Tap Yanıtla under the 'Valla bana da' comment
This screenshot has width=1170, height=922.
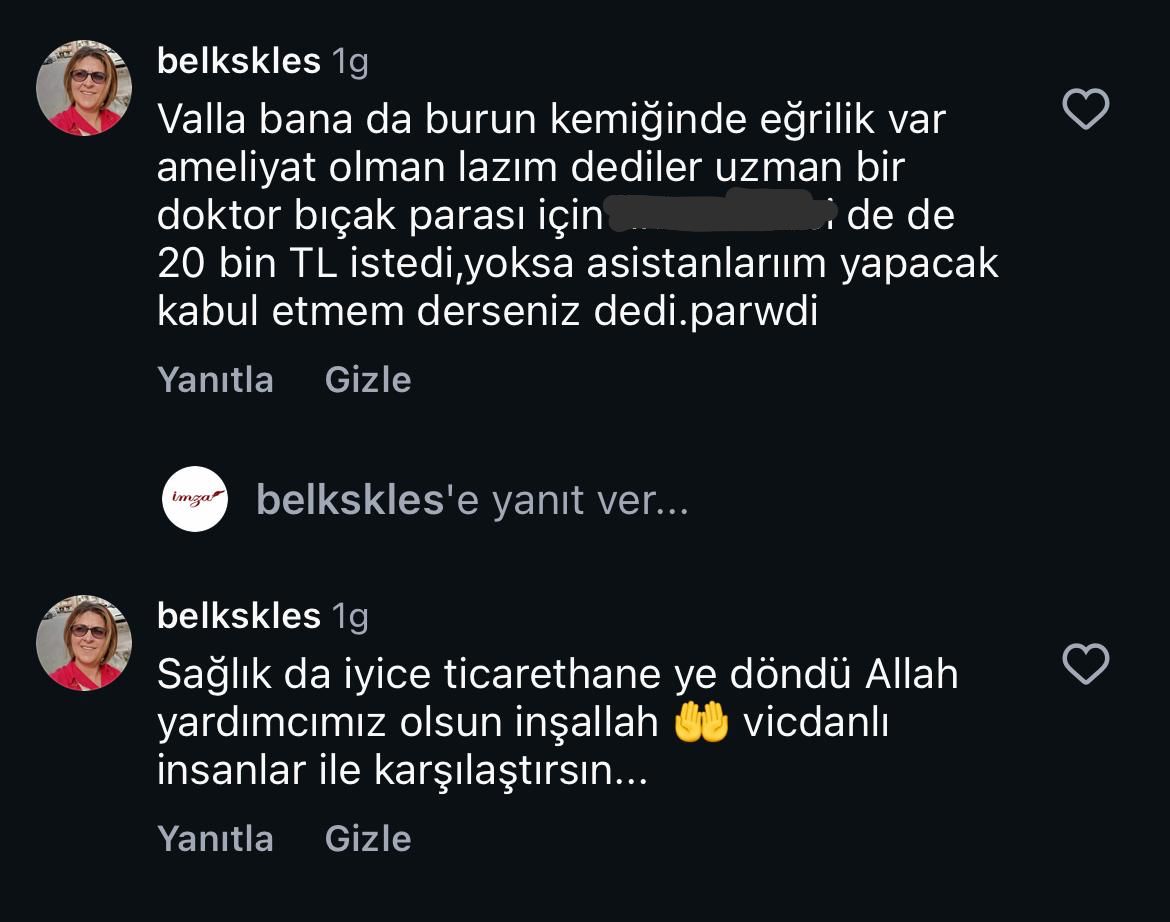pyautogui.click(x=215, y=380)
